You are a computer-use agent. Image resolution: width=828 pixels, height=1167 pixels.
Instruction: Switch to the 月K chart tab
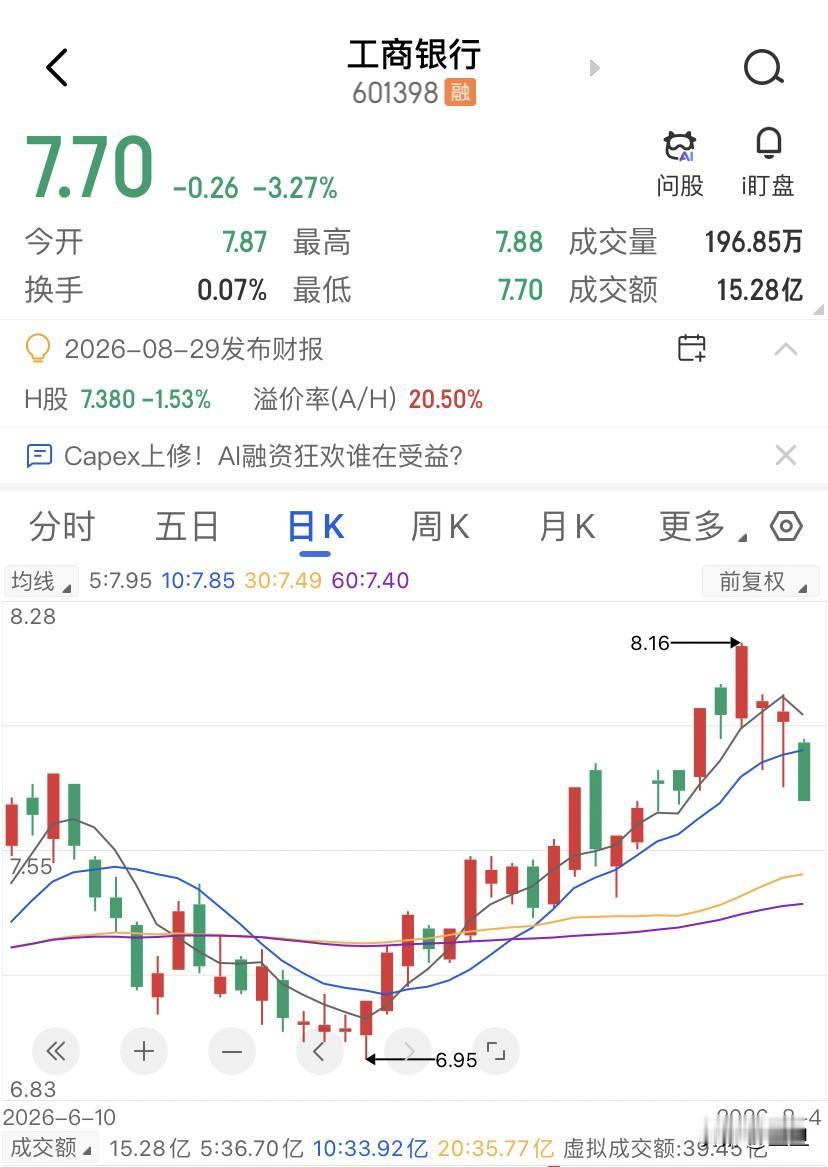[567, 527]
